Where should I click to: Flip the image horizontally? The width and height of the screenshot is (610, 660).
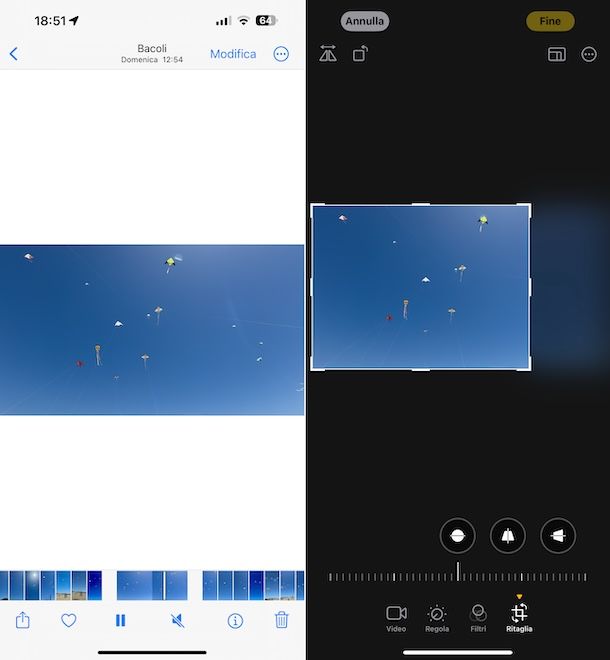(328, 54)
